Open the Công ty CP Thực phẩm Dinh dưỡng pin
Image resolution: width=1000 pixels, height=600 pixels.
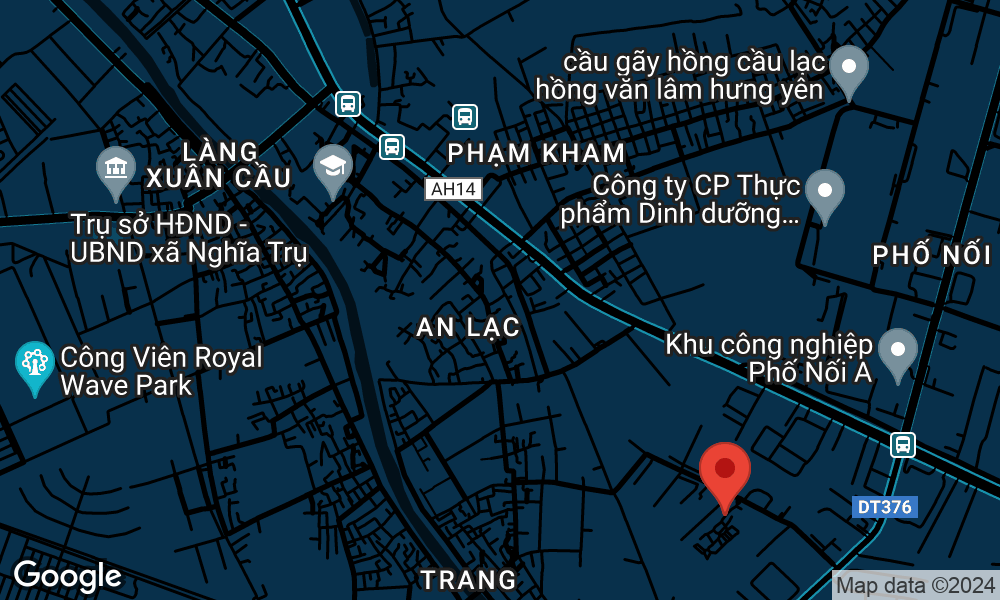tap(825, 193)
